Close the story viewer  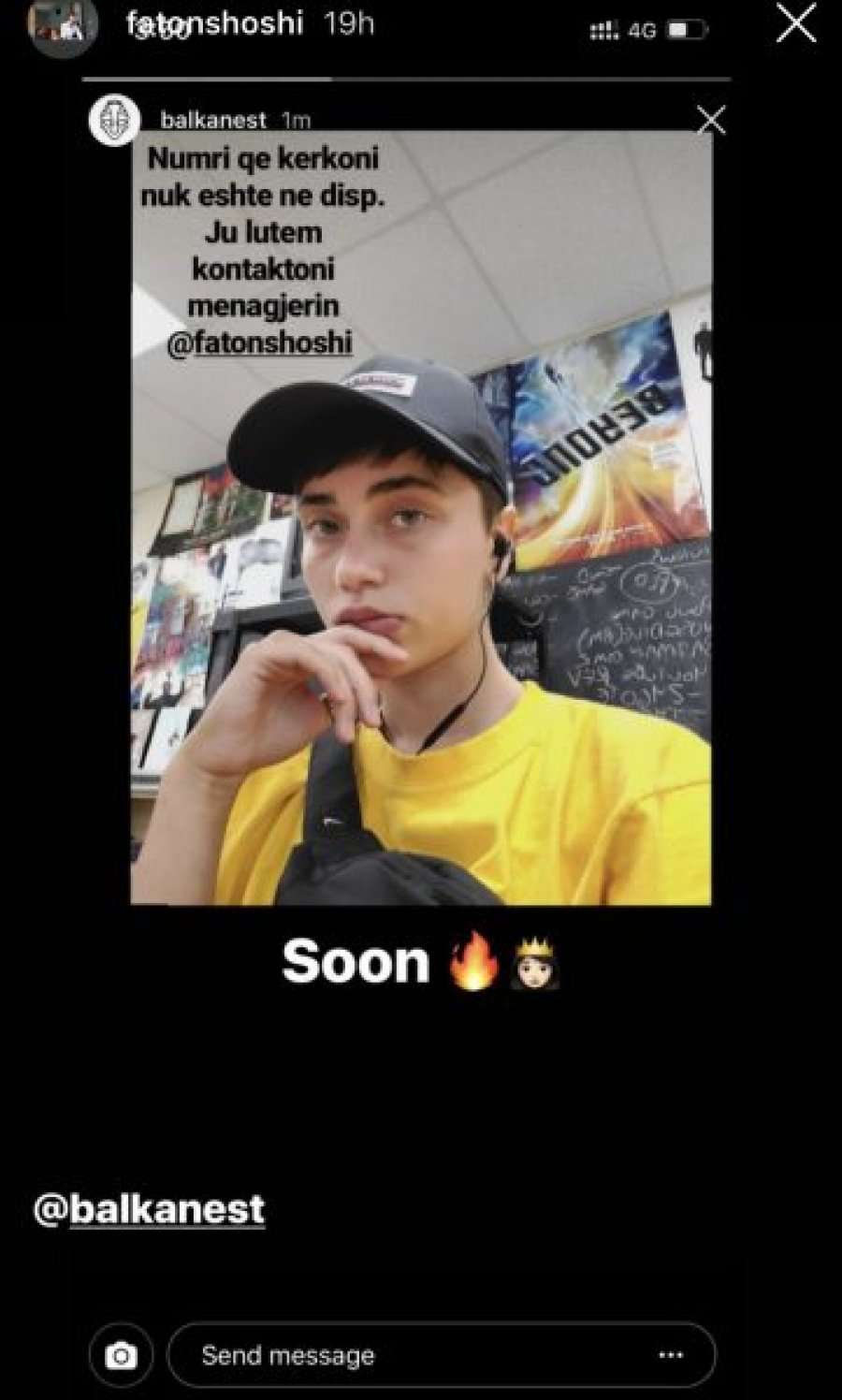pyautogui.click(x=796, y=24)
